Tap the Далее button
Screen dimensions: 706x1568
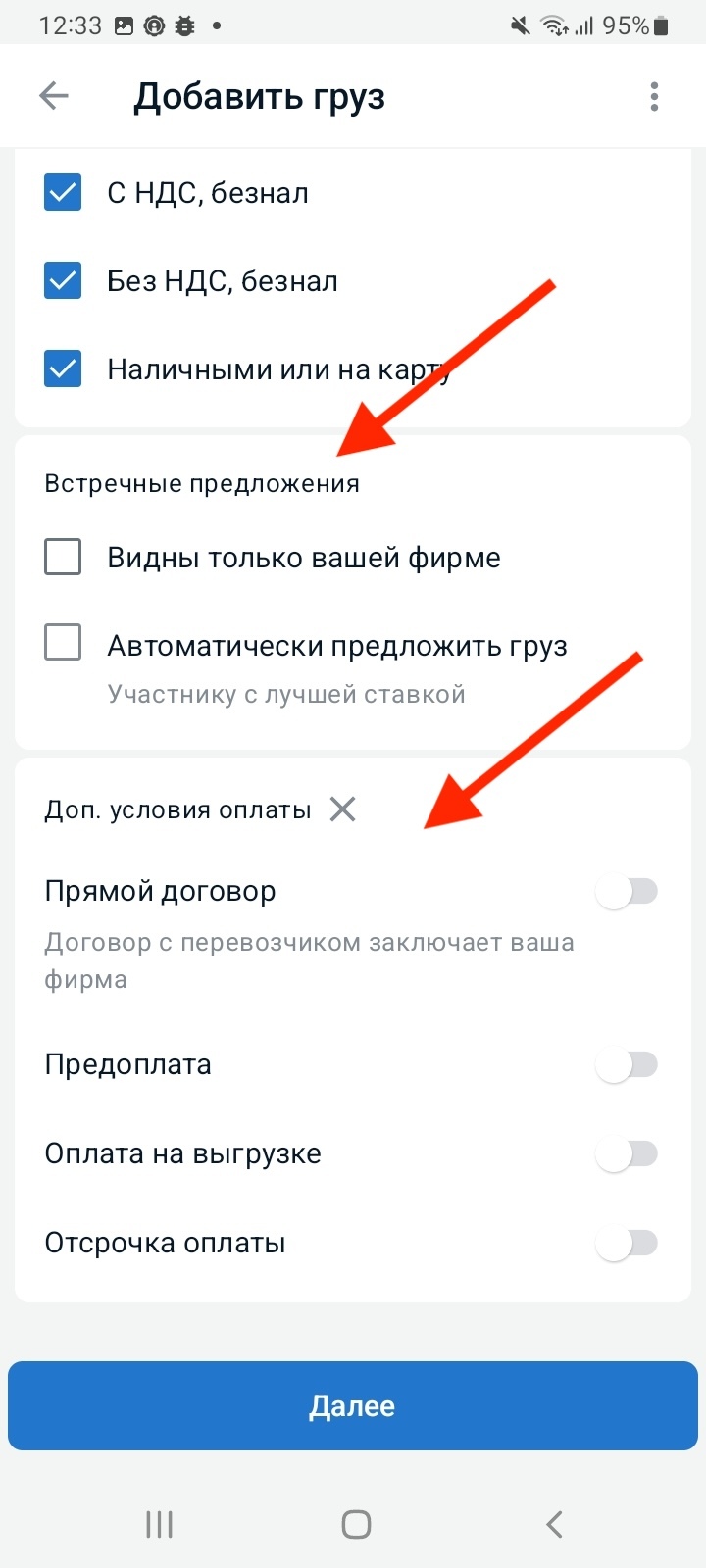(x=353, y=1406)
